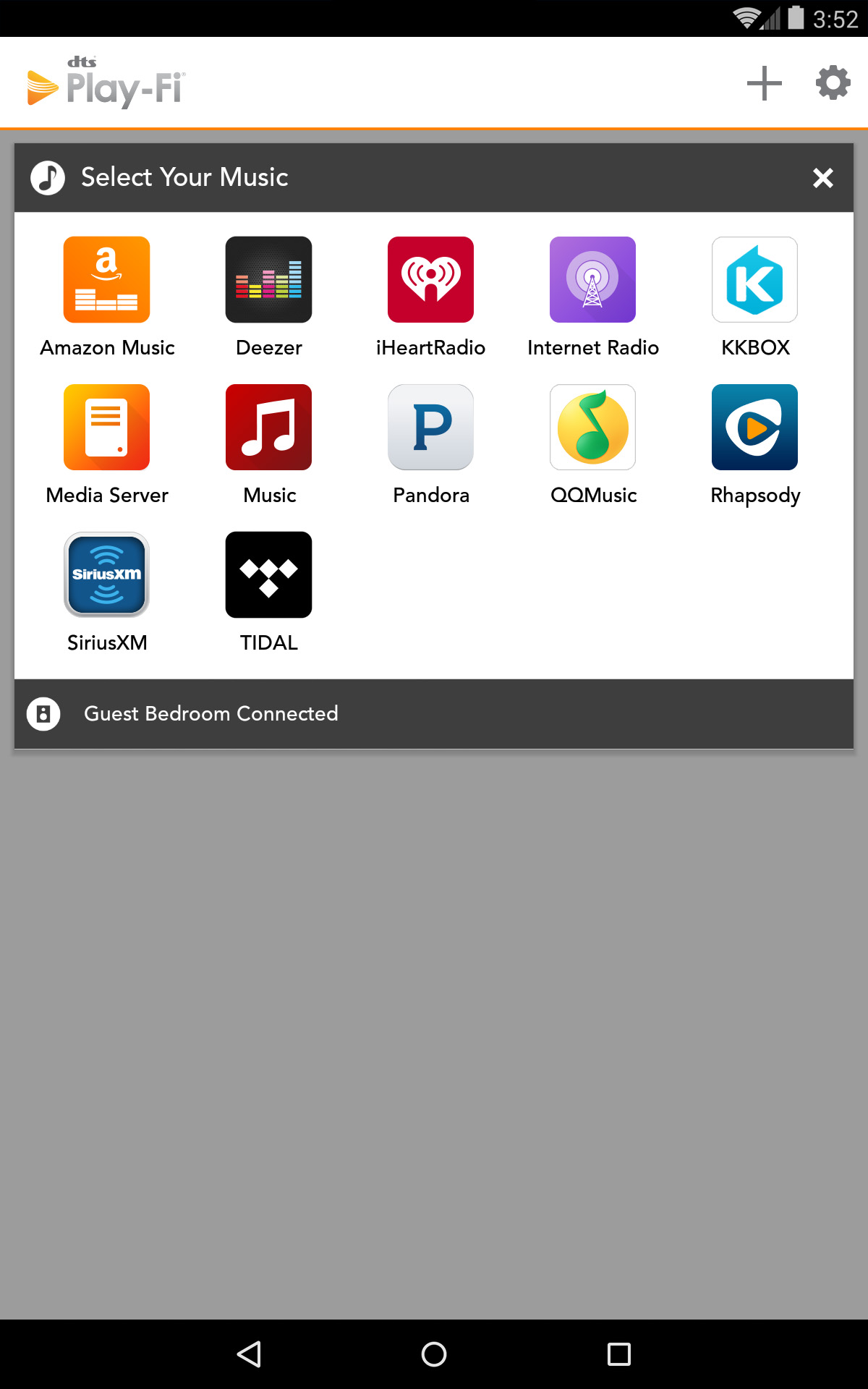The height and width of the screenshot is (1389, 868).
Task: Tap the system home button
Action: tap(434, 1354)
